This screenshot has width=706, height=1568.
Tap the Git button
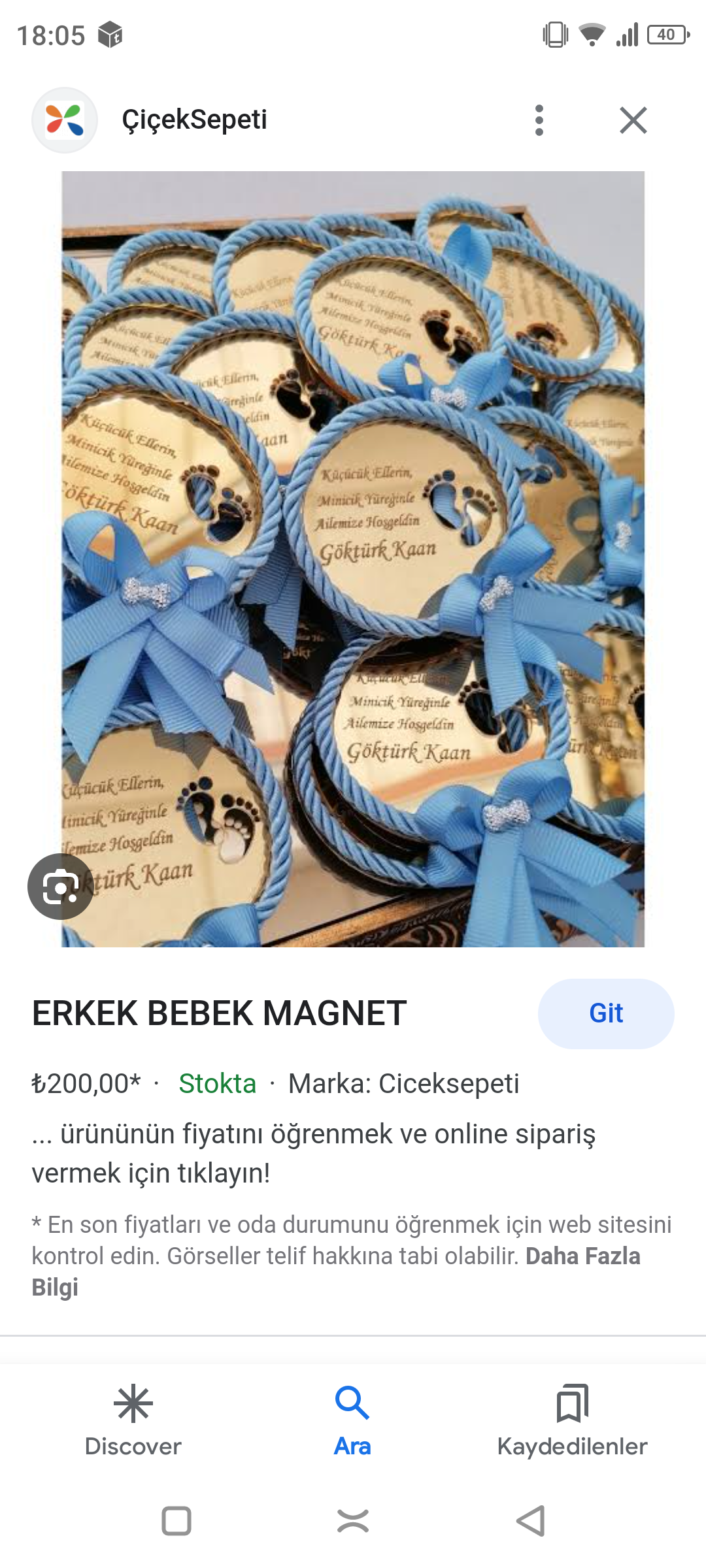[x=605, y=1013]
